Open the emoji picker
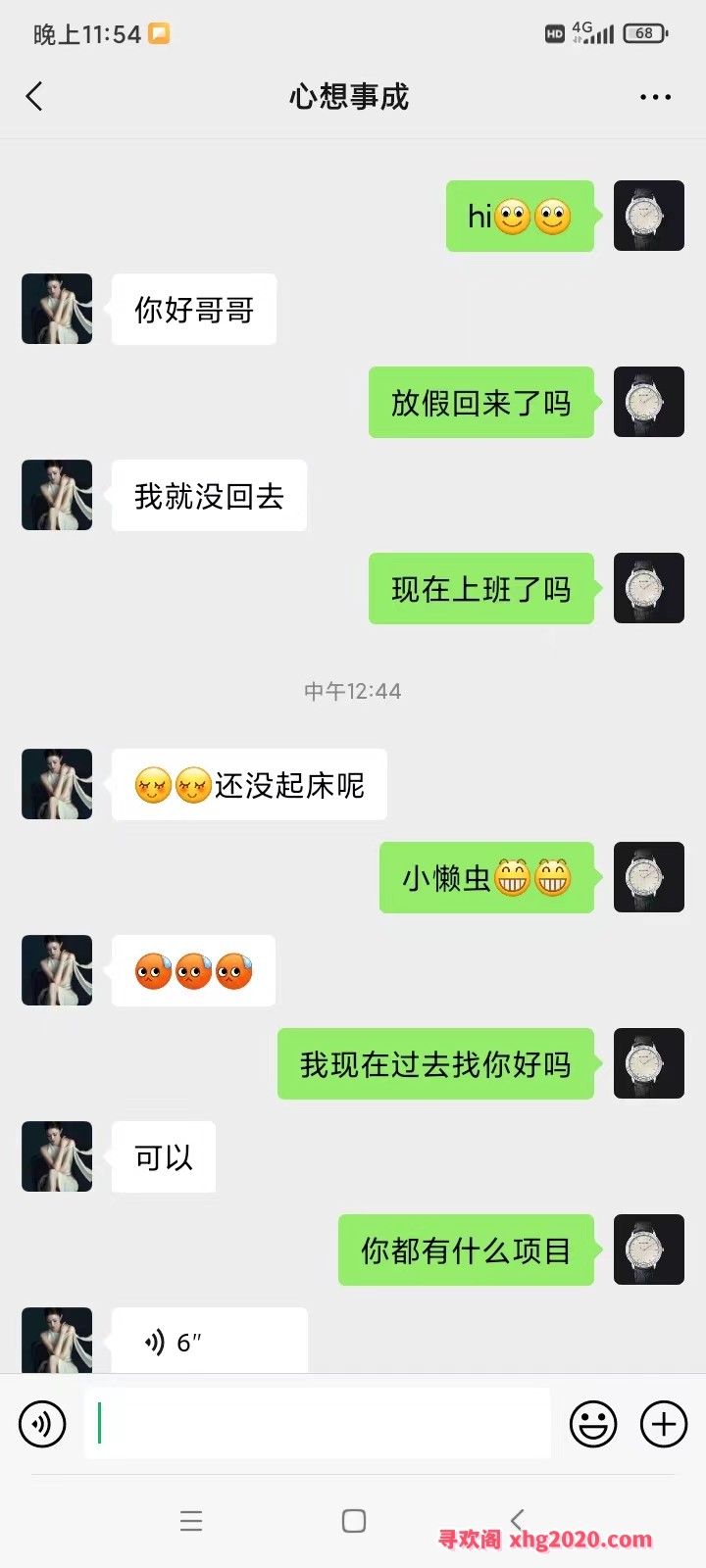This screenshot has width=706, height=1568. tap(593, 1424)
